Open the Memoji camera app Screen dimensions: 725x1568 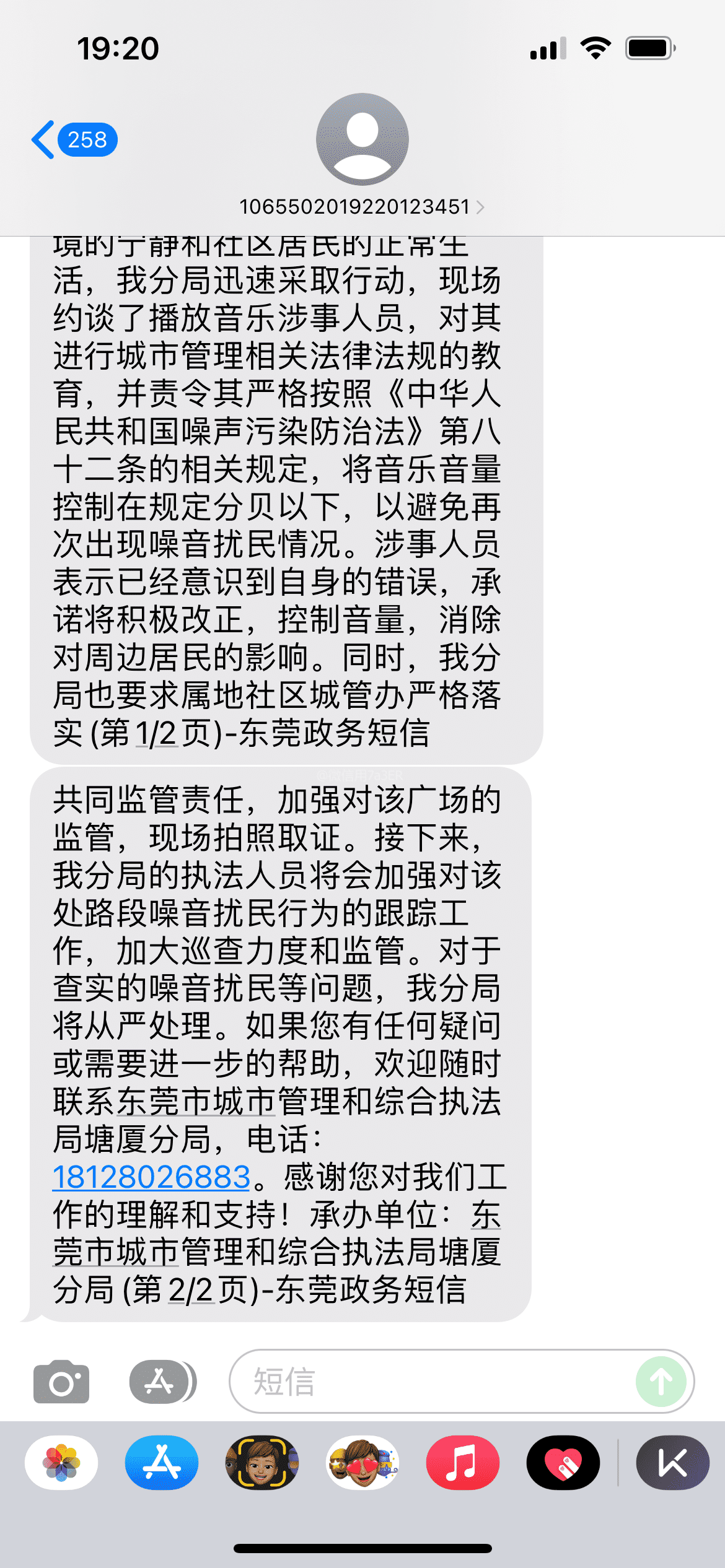262,1462
